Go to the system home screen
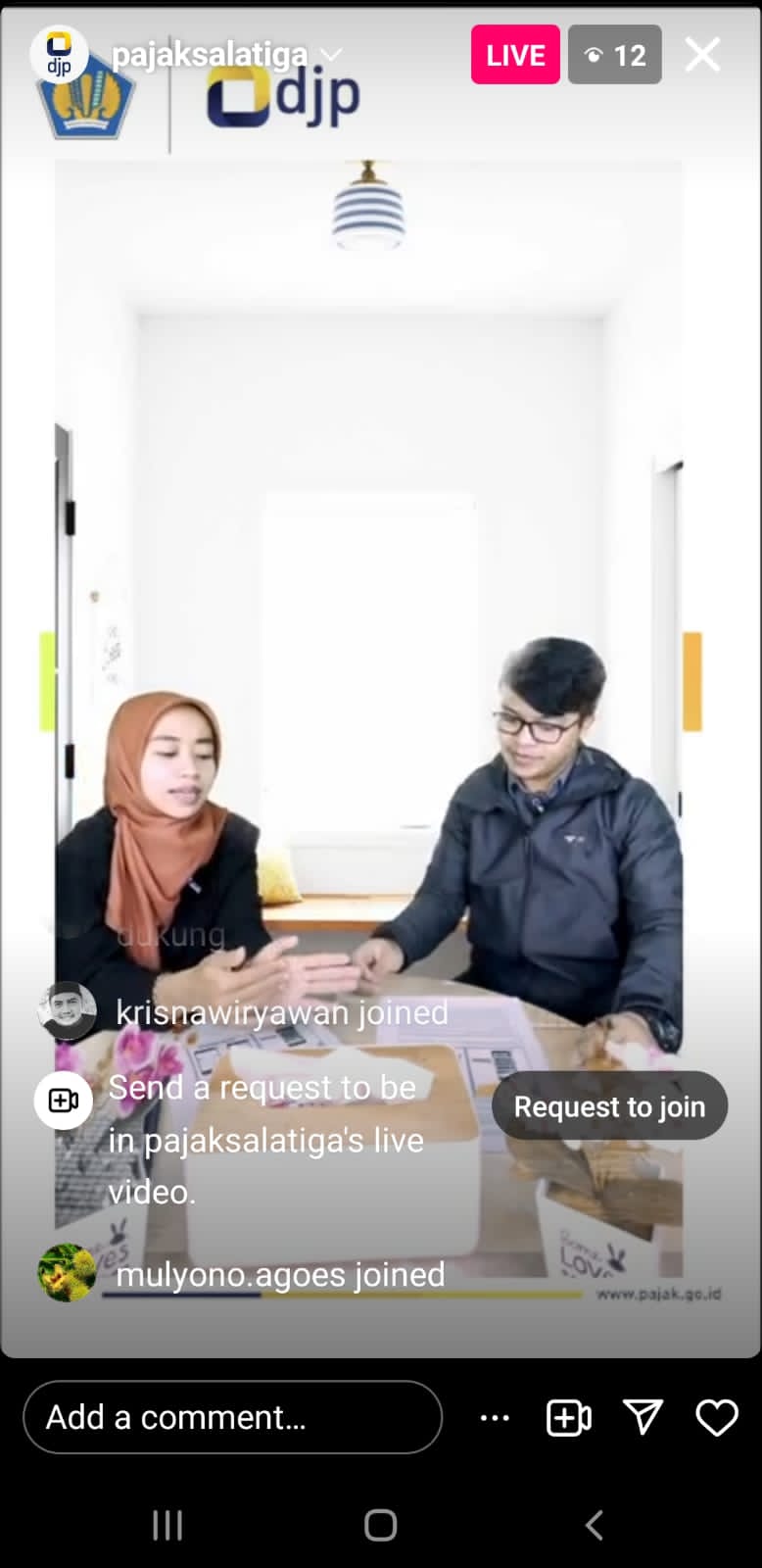The image size is (762, 1568). click(x=380, y=1525)
